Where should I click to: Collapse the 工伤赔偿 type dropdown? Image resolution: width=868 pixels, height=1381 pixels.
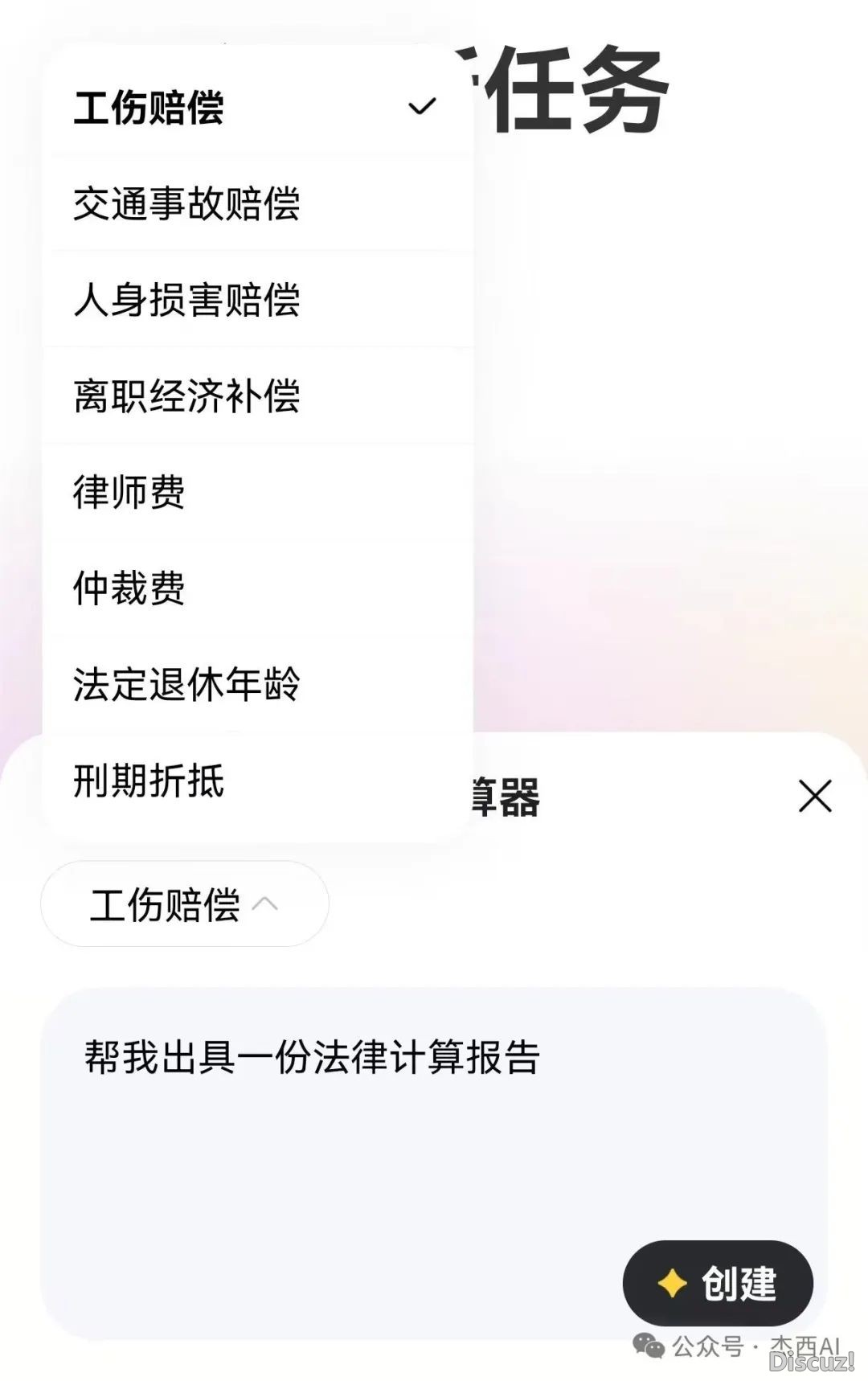tap(184, 904)
